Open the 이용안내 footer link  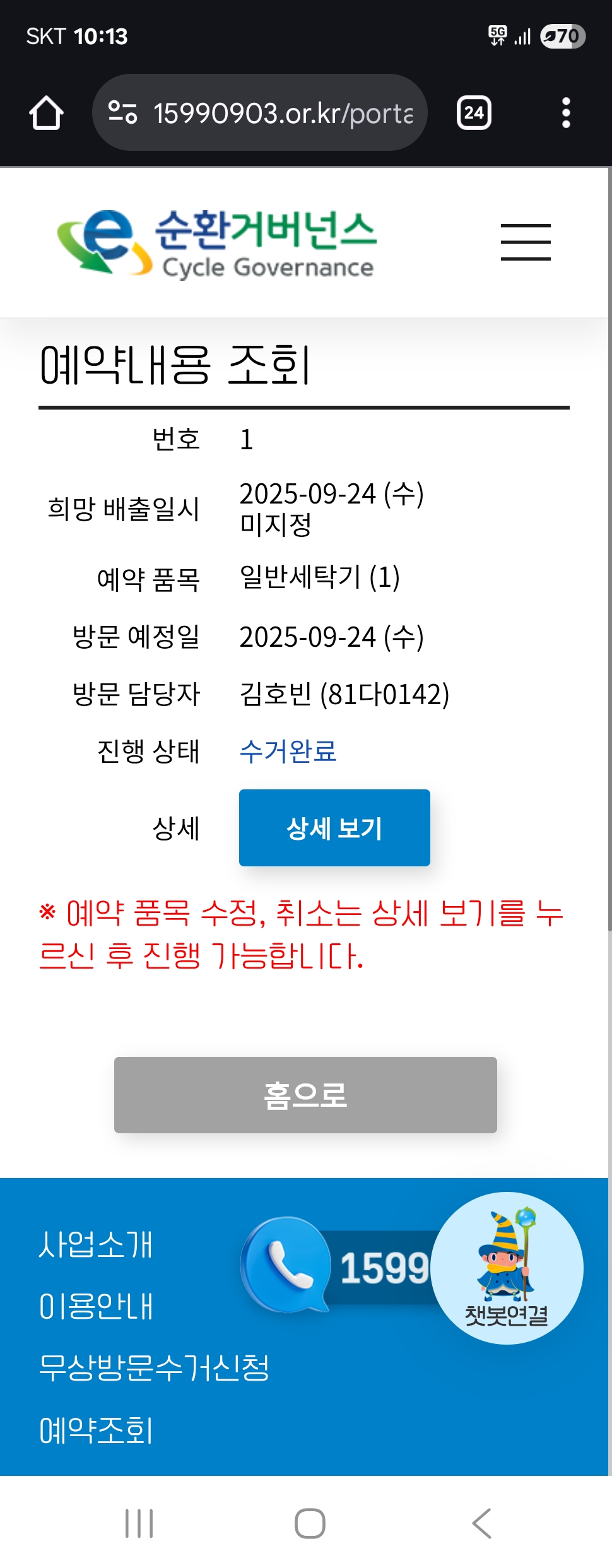coord(96,1306)
